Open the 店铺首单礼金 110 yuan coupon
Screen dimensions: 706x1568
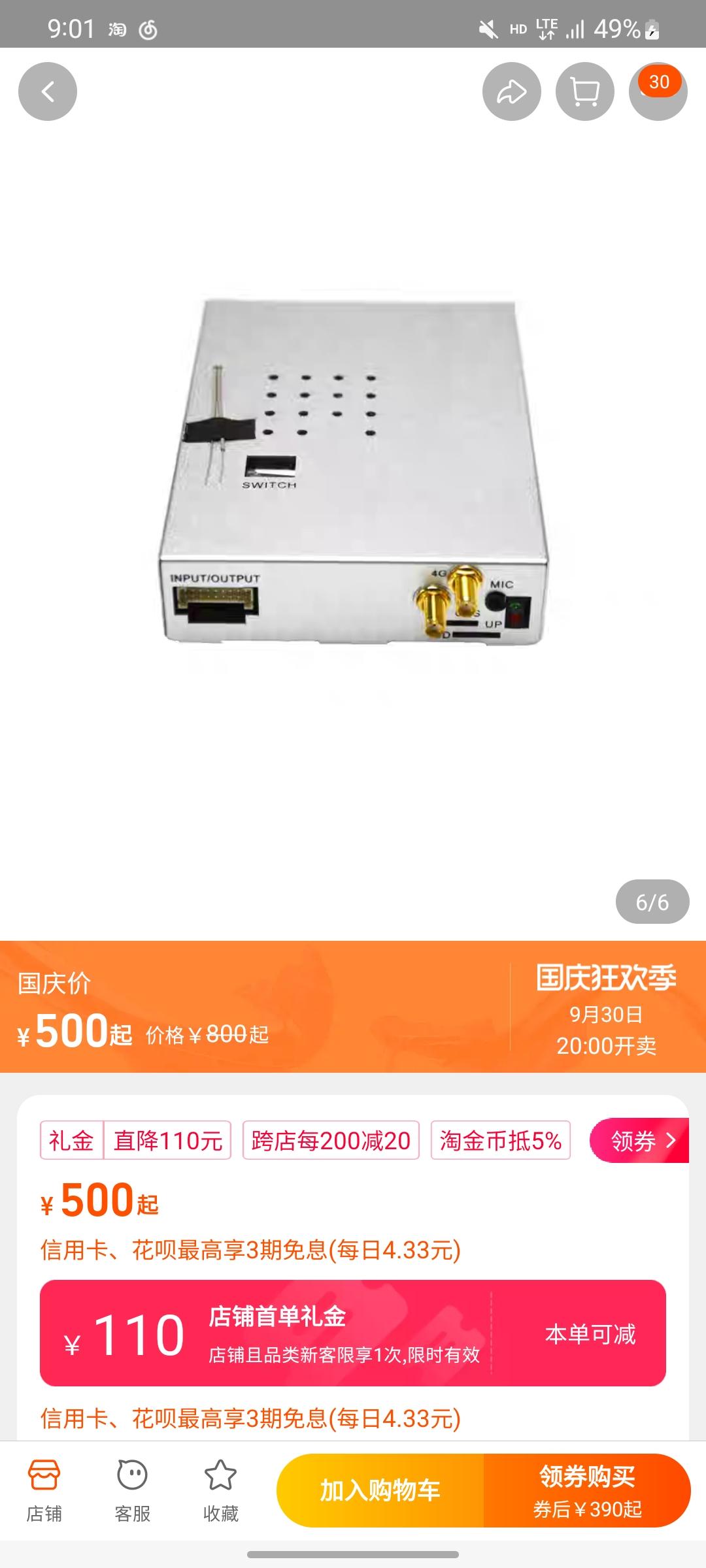click(x=353, y=1333)
